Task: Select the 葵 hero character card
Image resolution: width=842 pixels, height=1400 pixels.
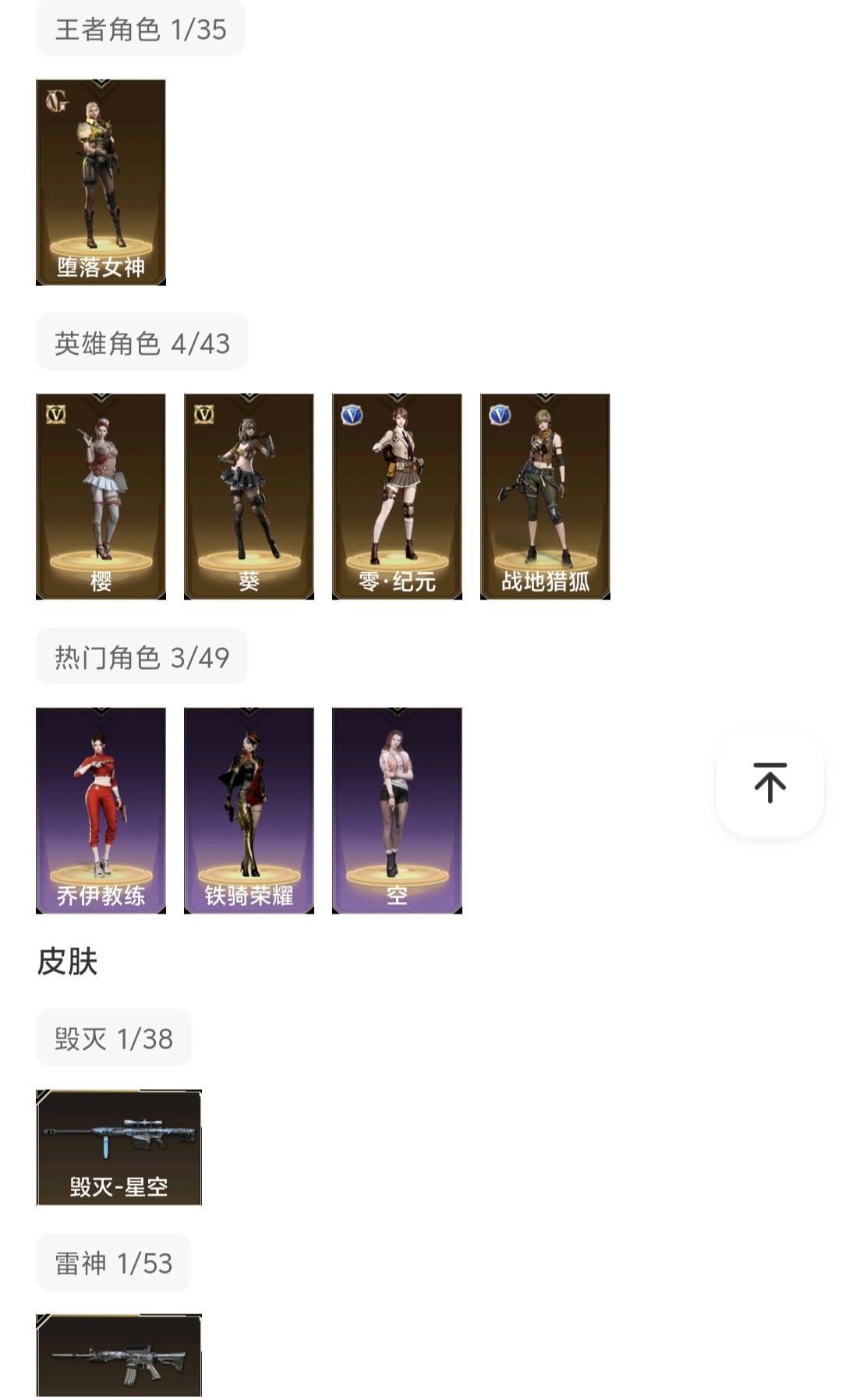Action: click(249, 497)
